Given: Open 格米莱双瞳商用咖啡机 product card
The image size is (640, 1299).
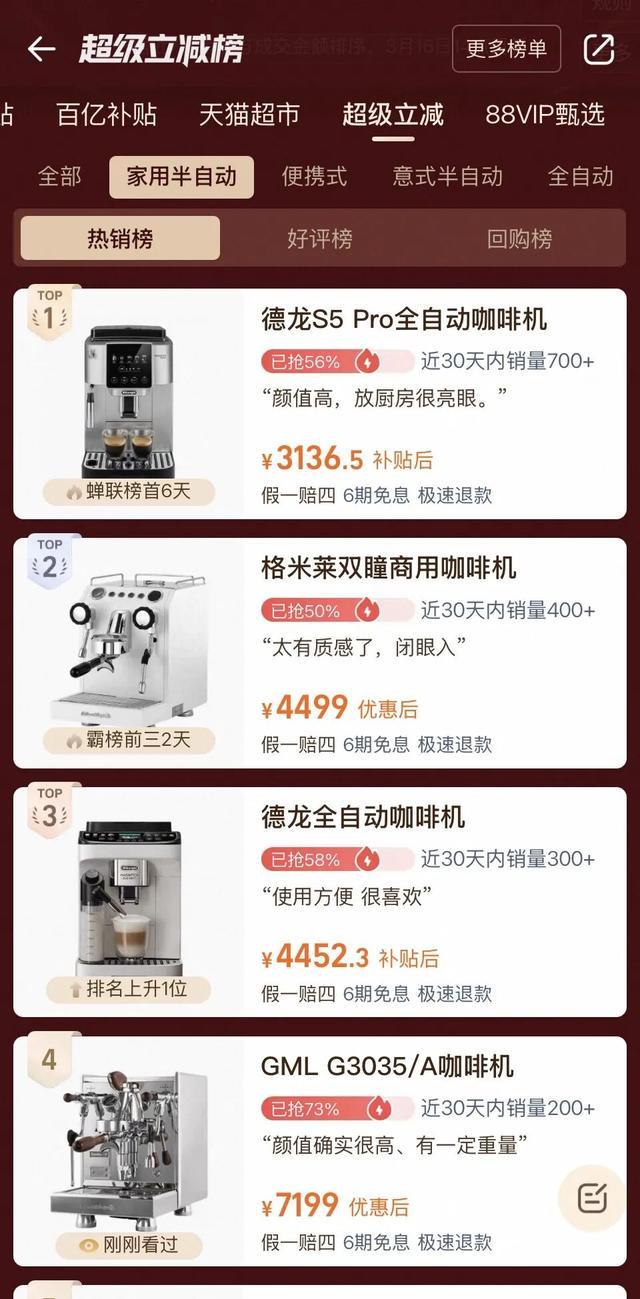Looking at the screenshot, I should click(389, 568).
